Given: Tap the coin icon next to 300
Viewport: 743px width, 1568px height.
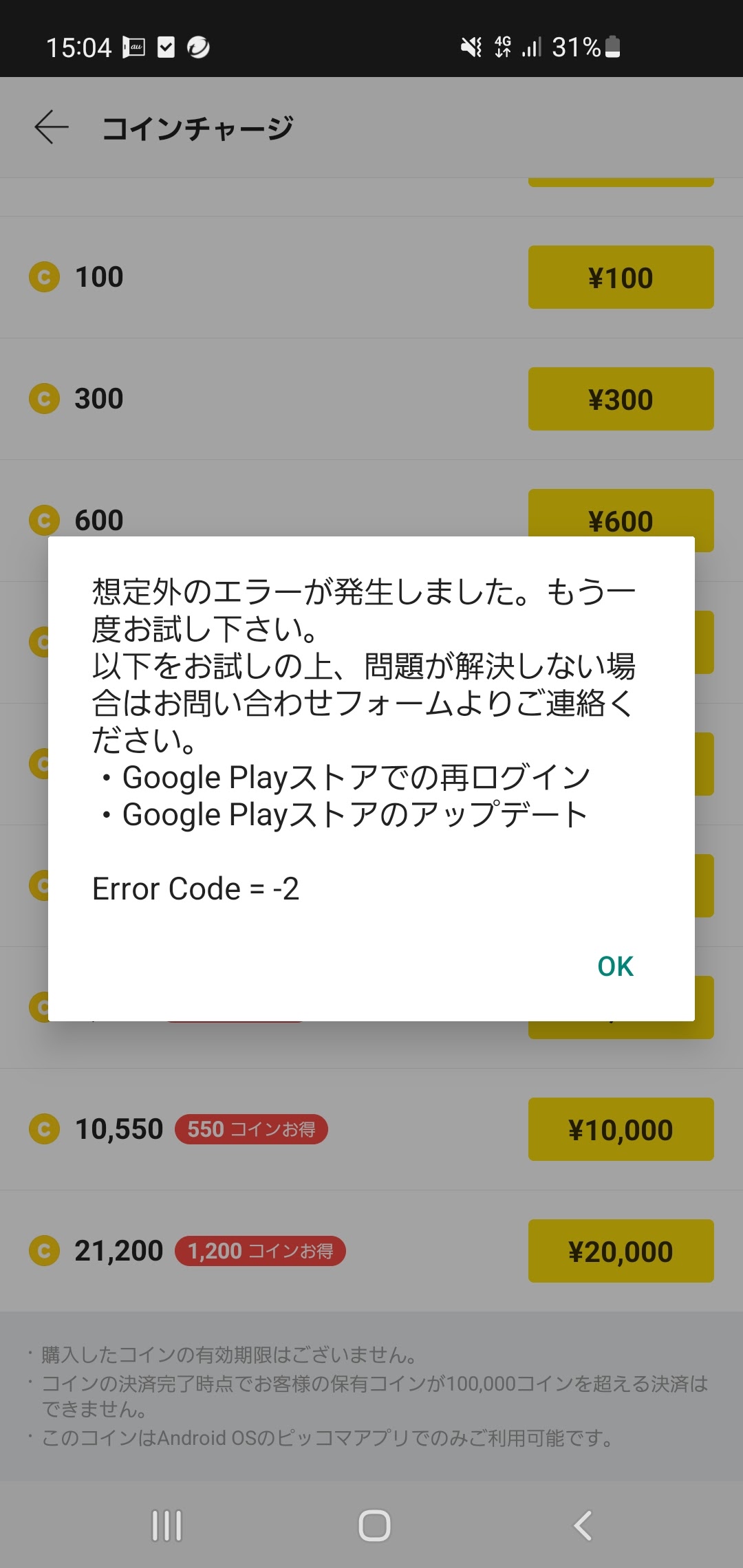Looking at the screenshot, I should coord(44,399).
